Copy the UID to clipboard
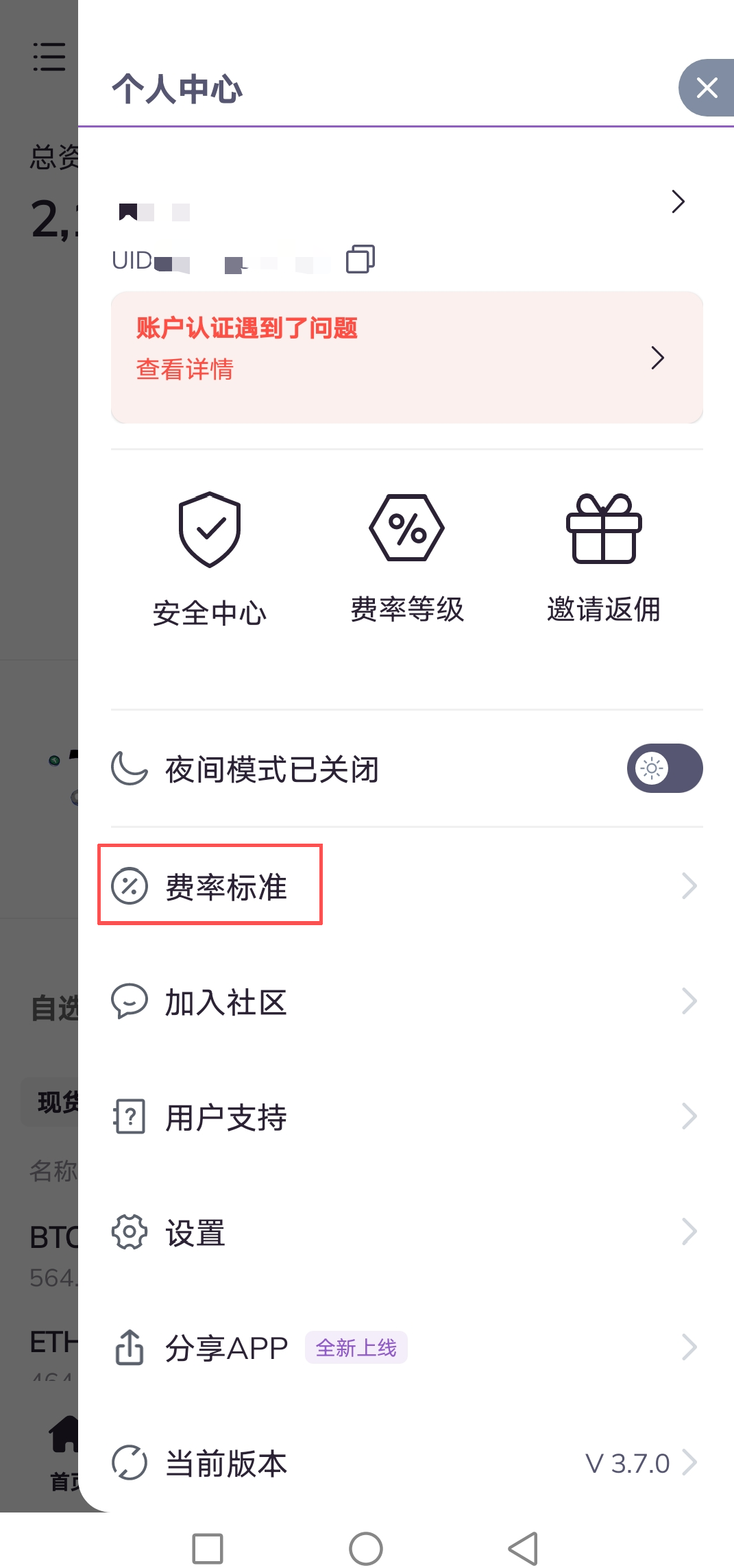 coord(360,259)
